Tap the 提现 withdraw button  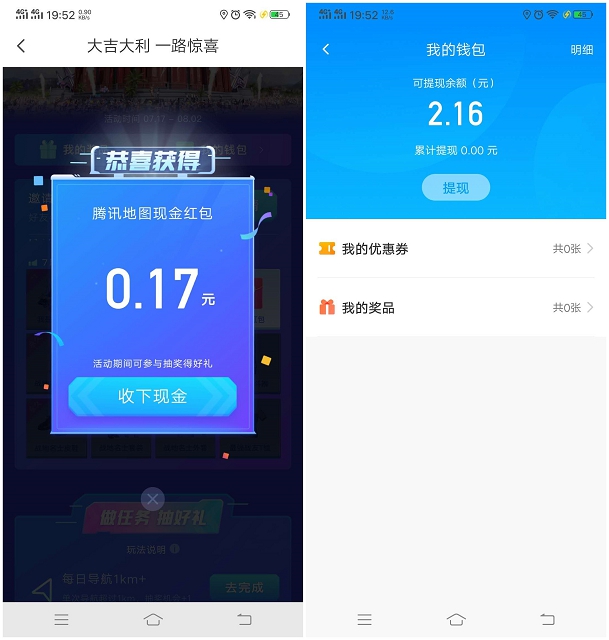click(455, 187)
